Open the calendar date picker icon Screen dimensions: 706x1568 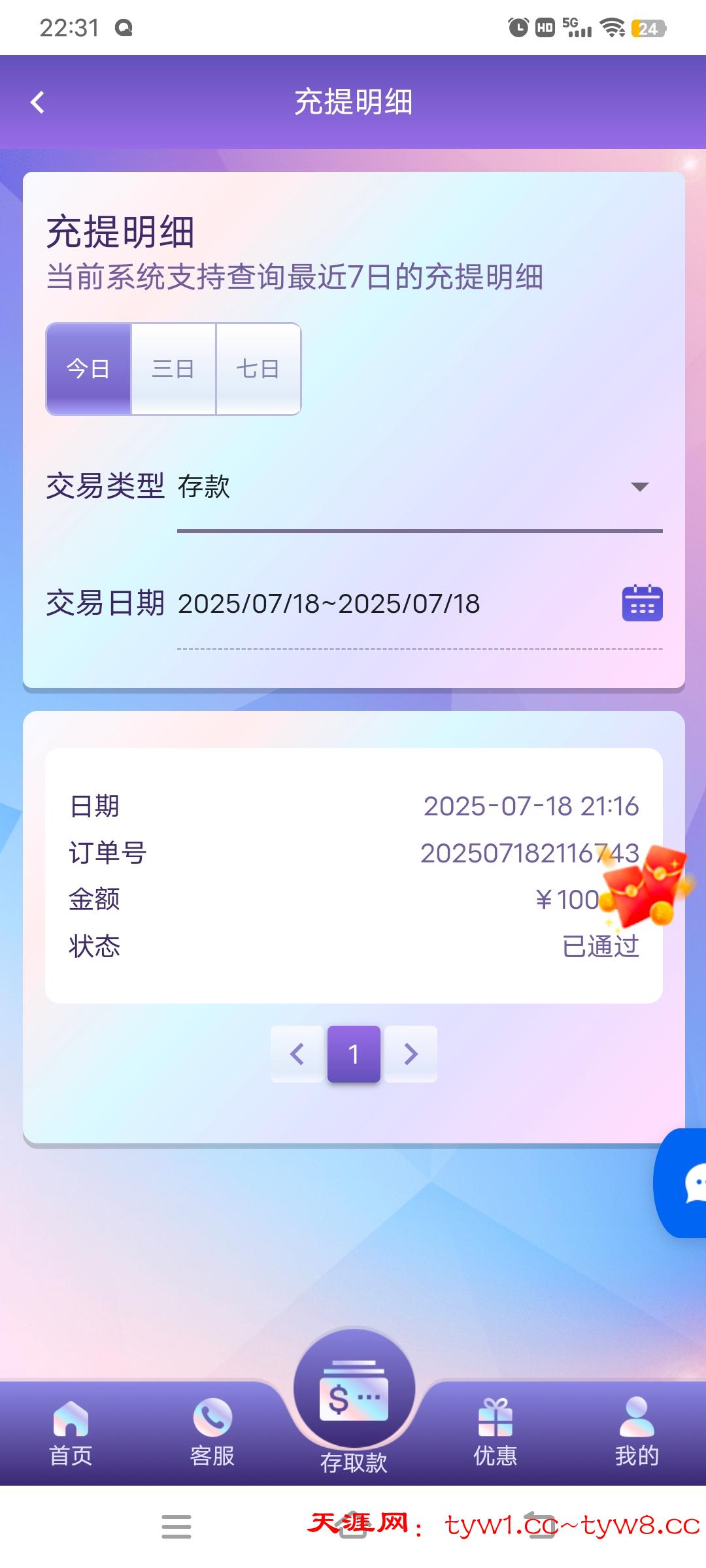click(642, 602)
